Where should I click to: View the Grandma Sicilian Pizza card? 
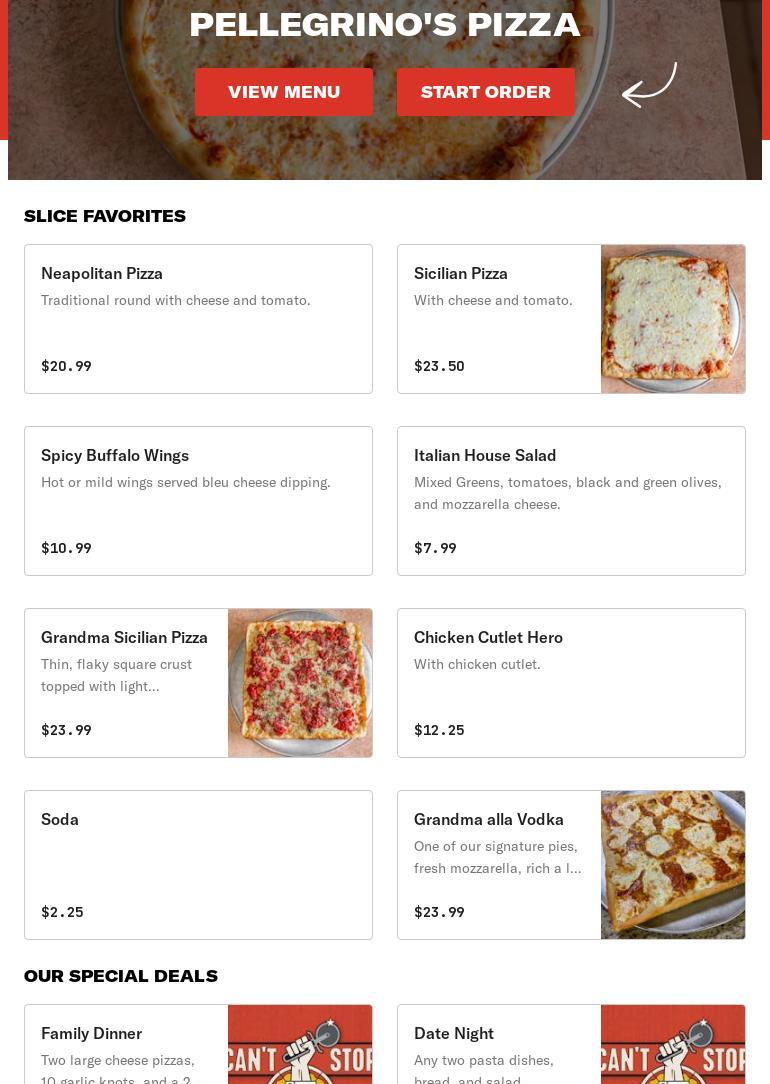point(198,683)
